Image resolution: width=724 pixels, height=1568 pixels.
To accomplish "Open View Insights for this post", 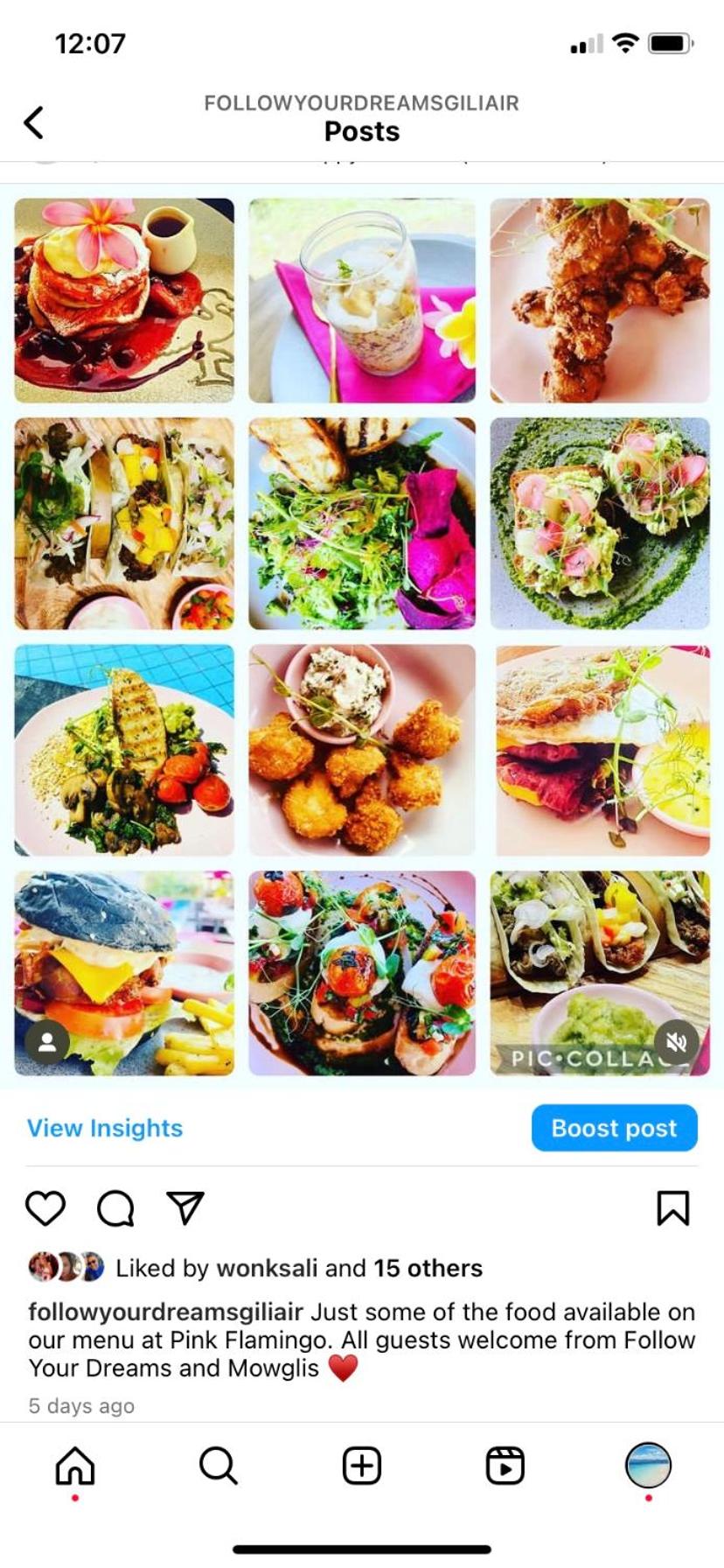I will coord(105,1128).
